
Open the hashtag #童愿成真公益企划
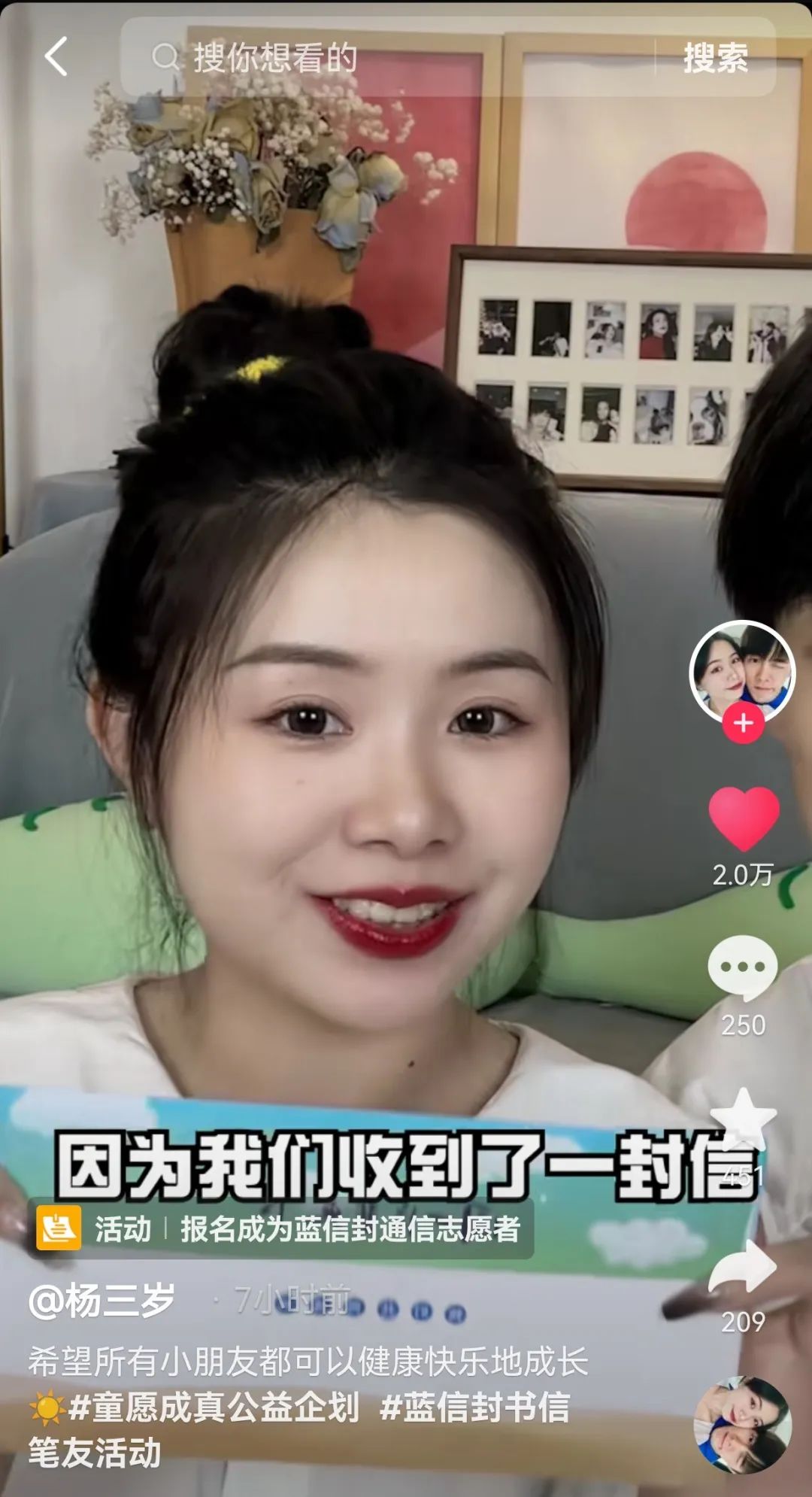pos(213,1406)
